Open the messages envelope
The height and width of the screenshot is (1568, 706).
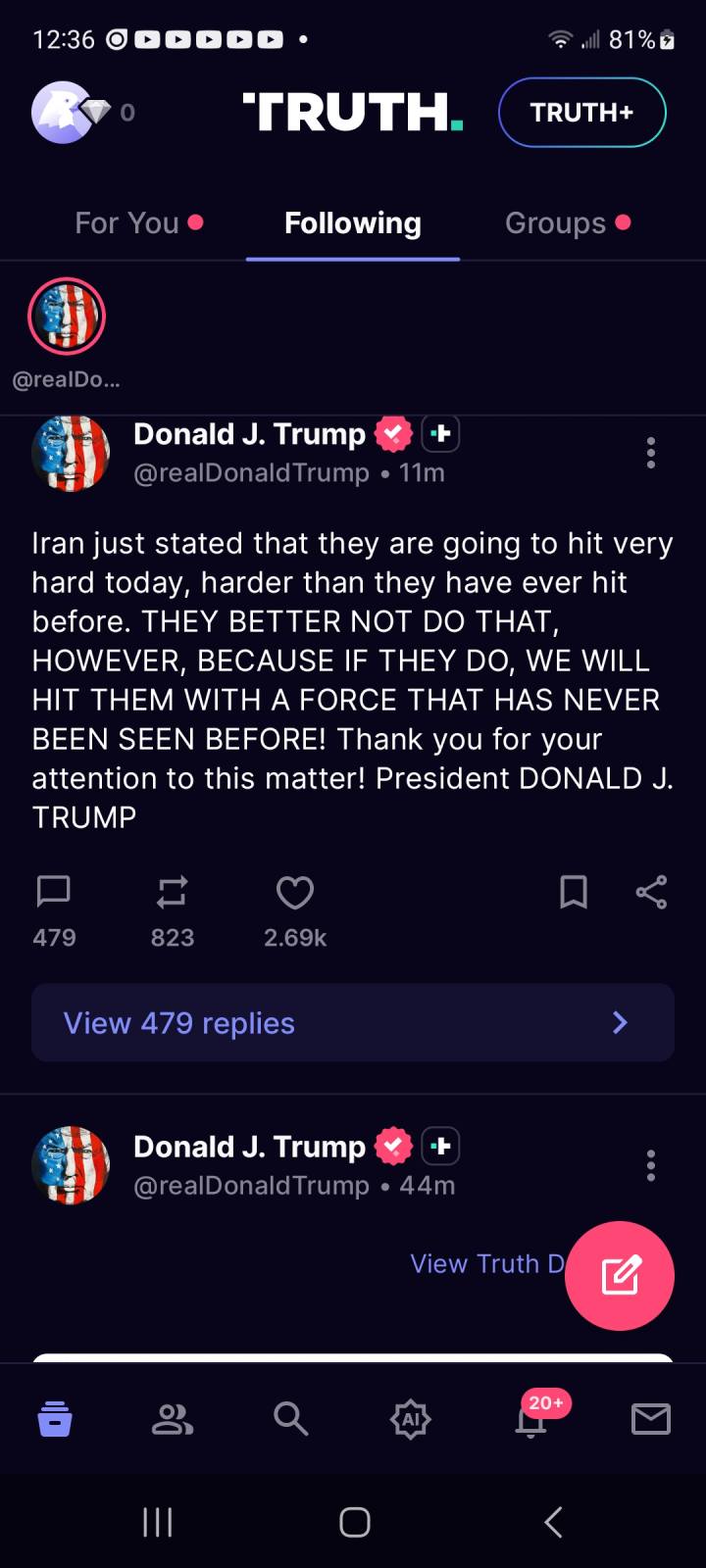point(650,1419)
